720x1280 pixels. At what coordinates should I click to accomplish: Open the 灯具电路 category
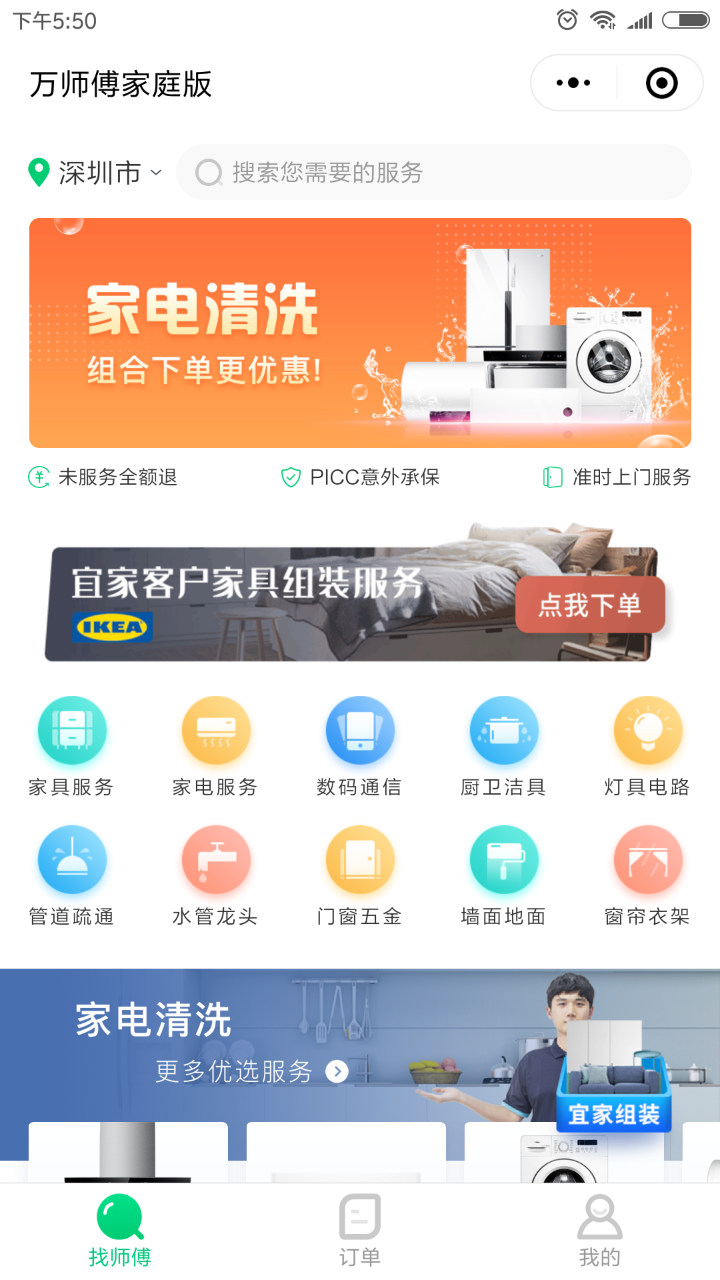click(648, 747)
